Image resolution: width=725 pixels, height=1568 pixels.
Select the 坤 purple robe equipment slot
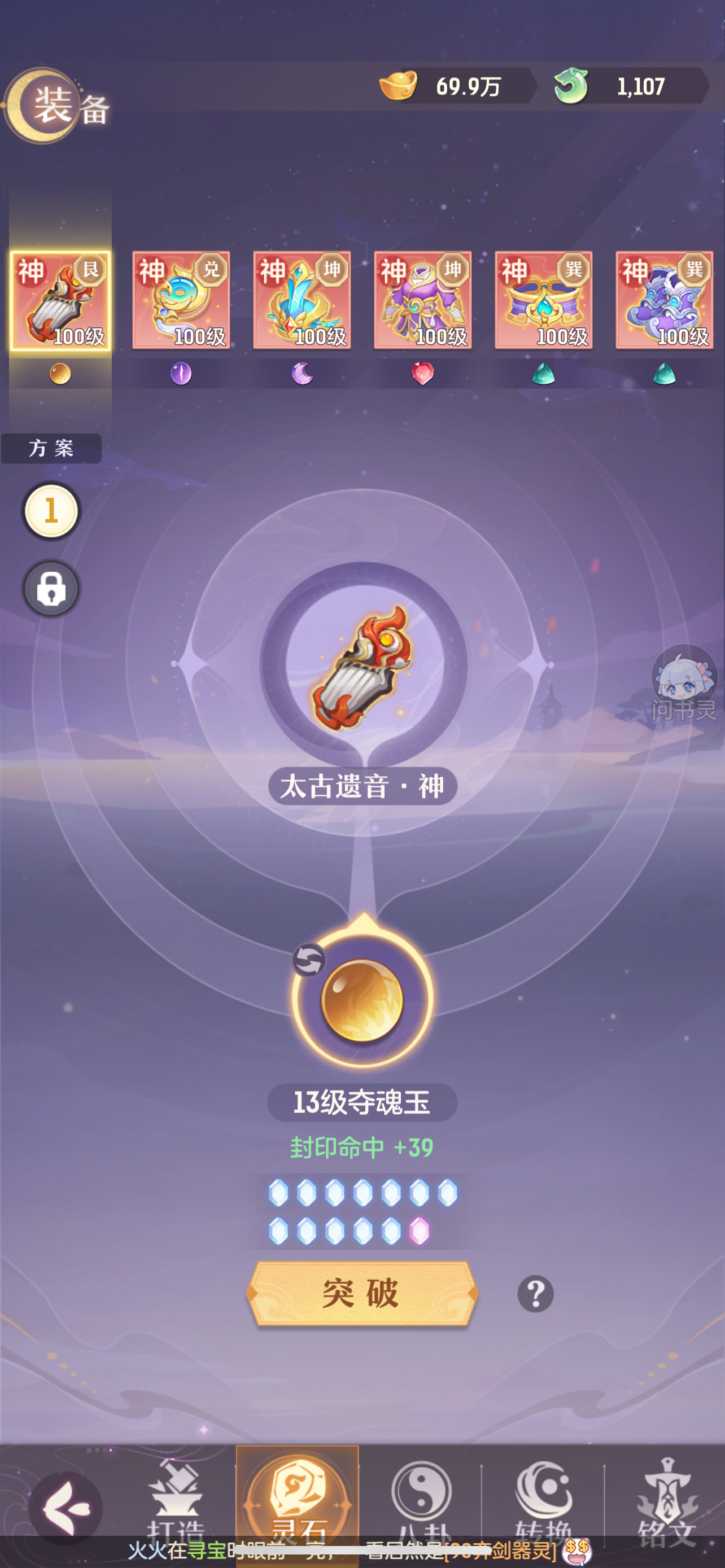[x=422, y=301]
